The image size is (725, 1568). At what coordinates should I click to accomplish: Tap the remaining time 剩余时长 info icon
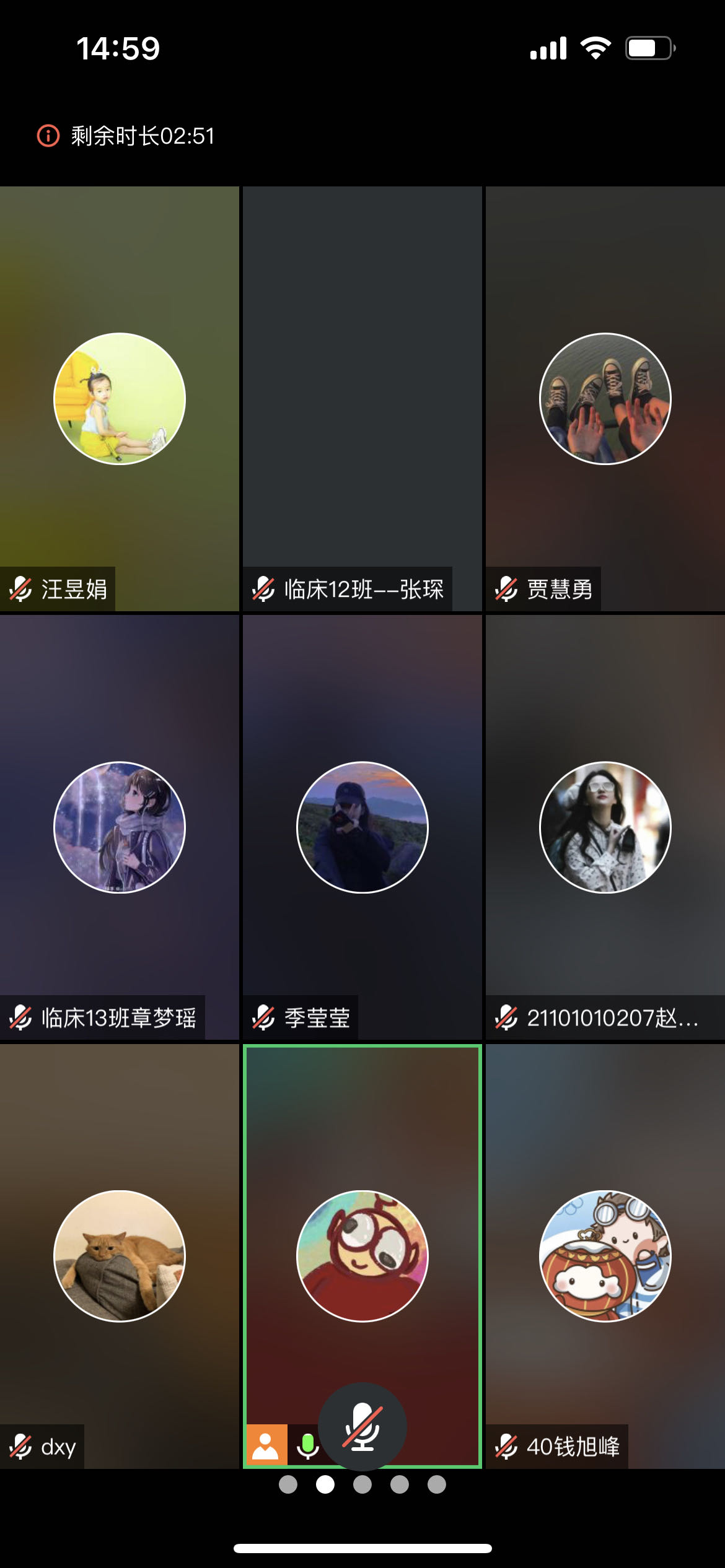tap(48, 136)
